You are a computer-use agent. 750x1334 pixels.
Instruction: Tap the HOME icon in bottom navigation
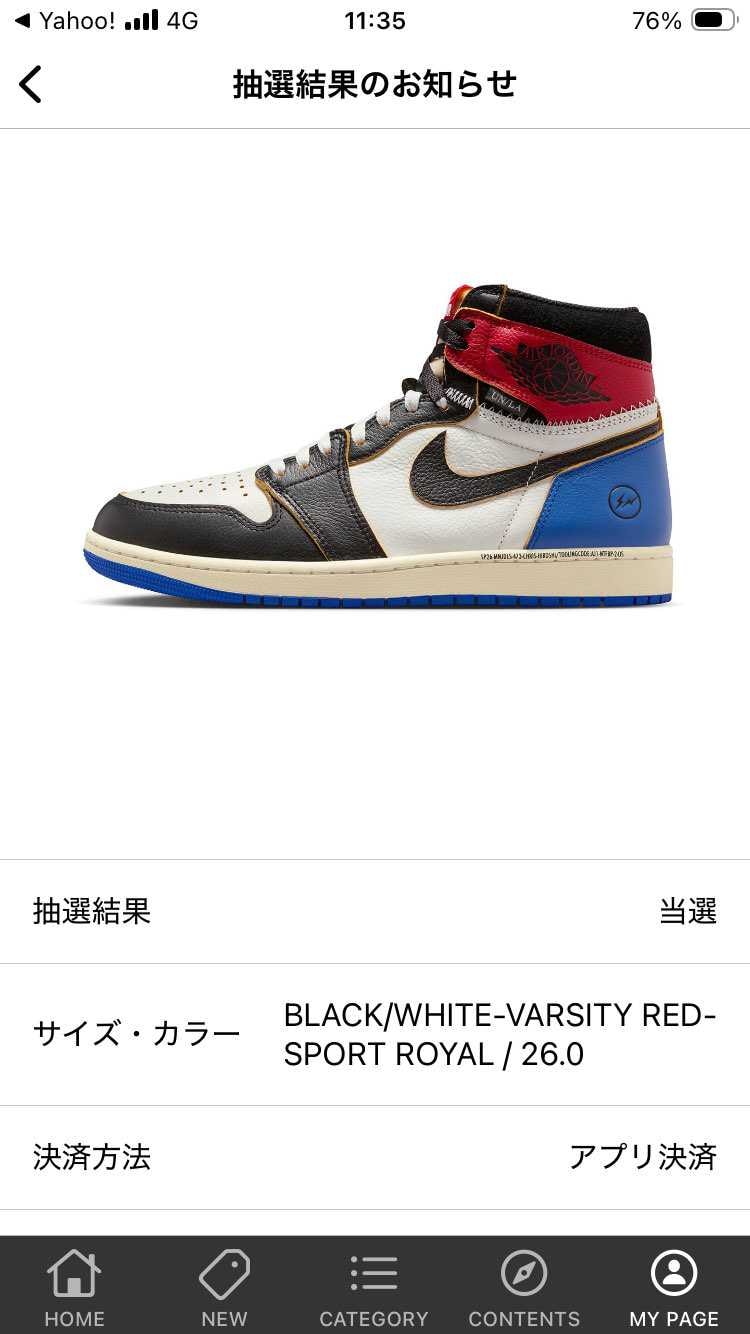(74, 1285)
